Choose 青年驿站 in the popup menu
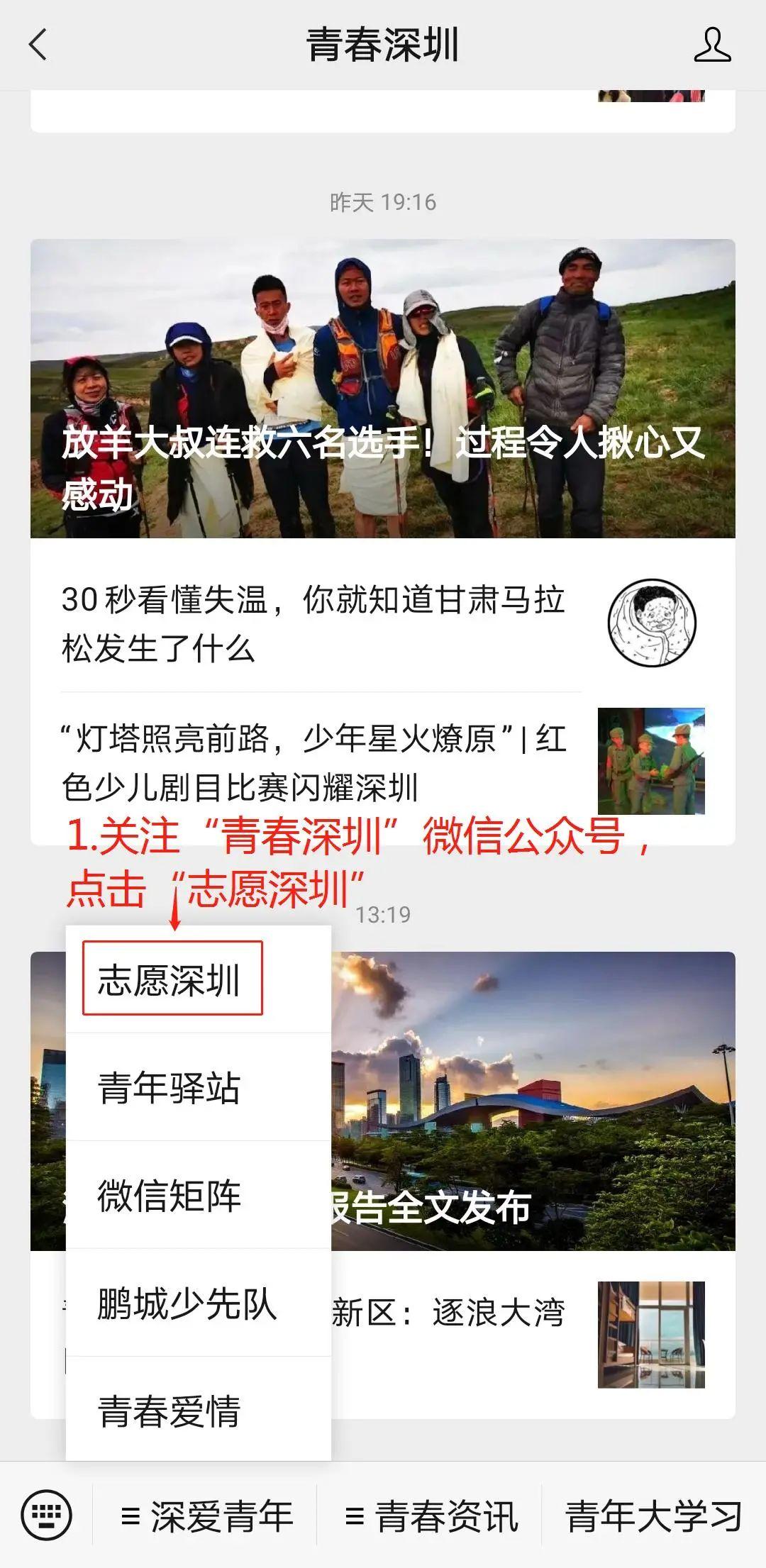Screen dimensions: 766x1568 170,1088
